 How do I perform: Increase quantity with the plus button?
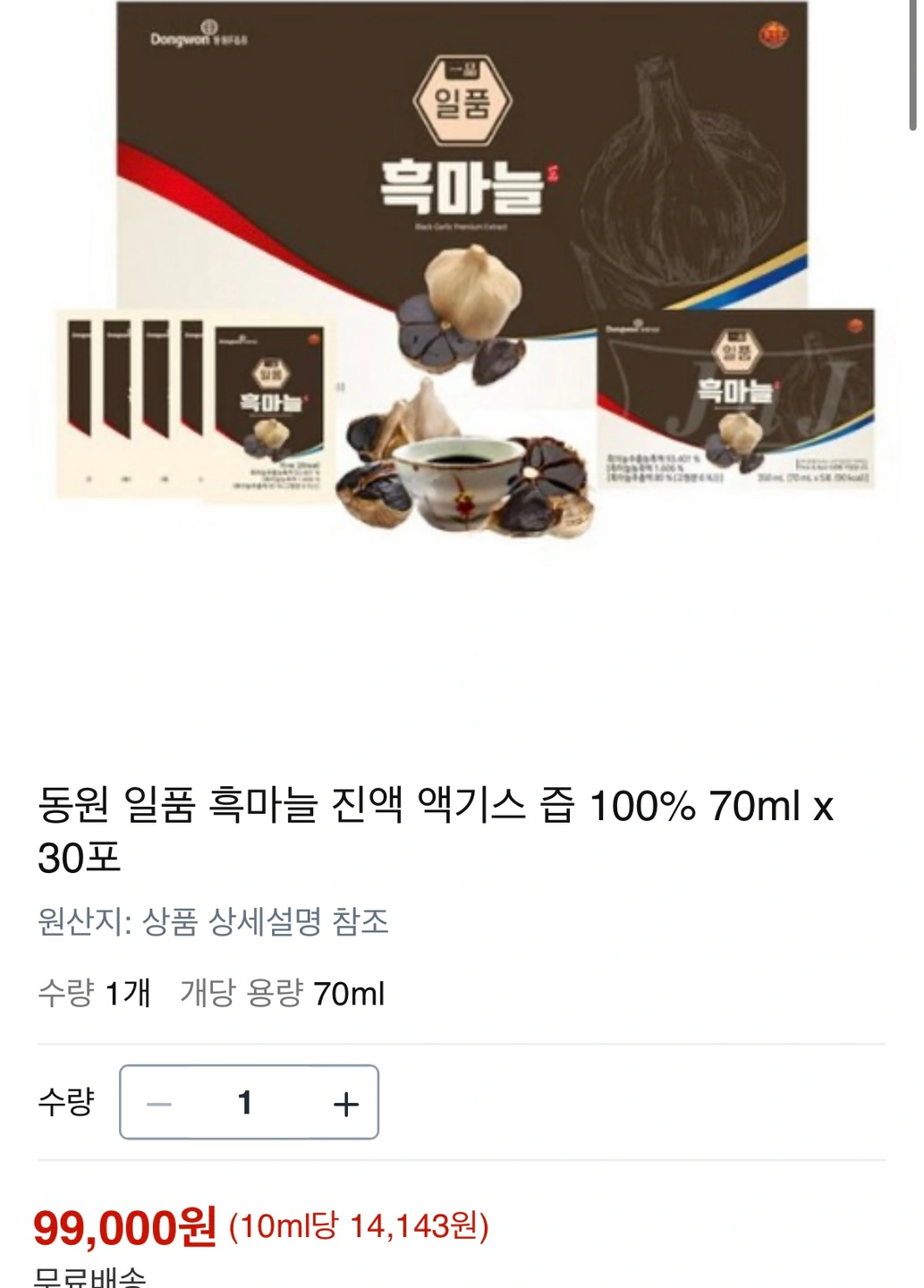[345, 1104]
